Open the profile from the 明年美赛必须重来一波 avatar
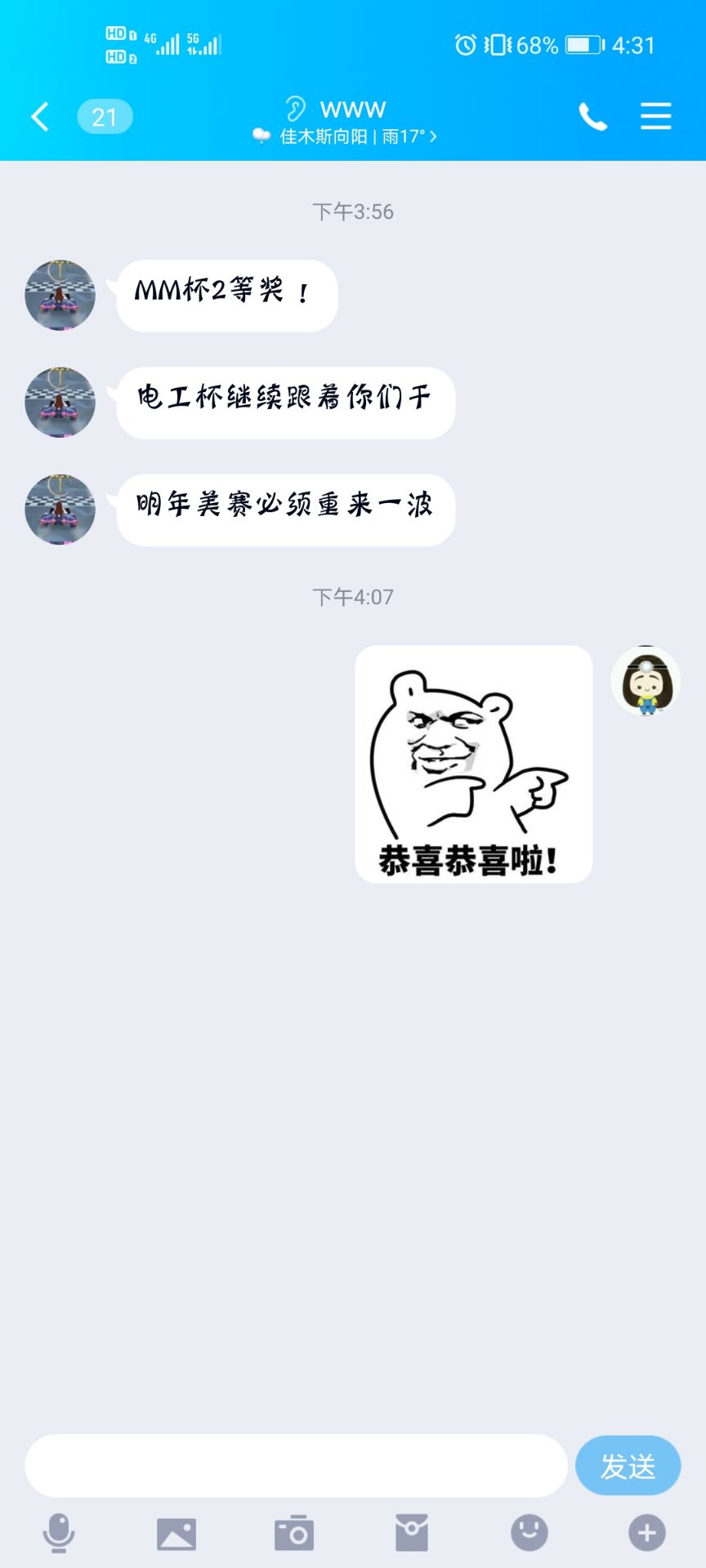The width and height of the screenshot is (706, 1568). click(x=60, y=510)
